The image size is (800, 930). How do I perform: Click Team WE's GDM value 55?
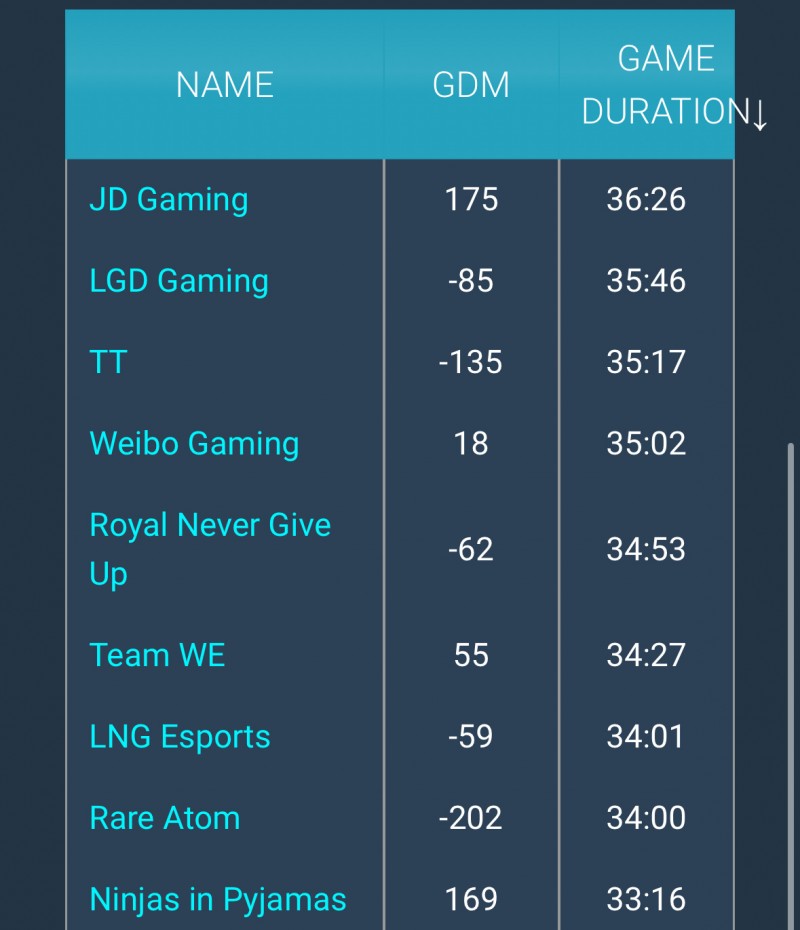[x=471, y=655]
